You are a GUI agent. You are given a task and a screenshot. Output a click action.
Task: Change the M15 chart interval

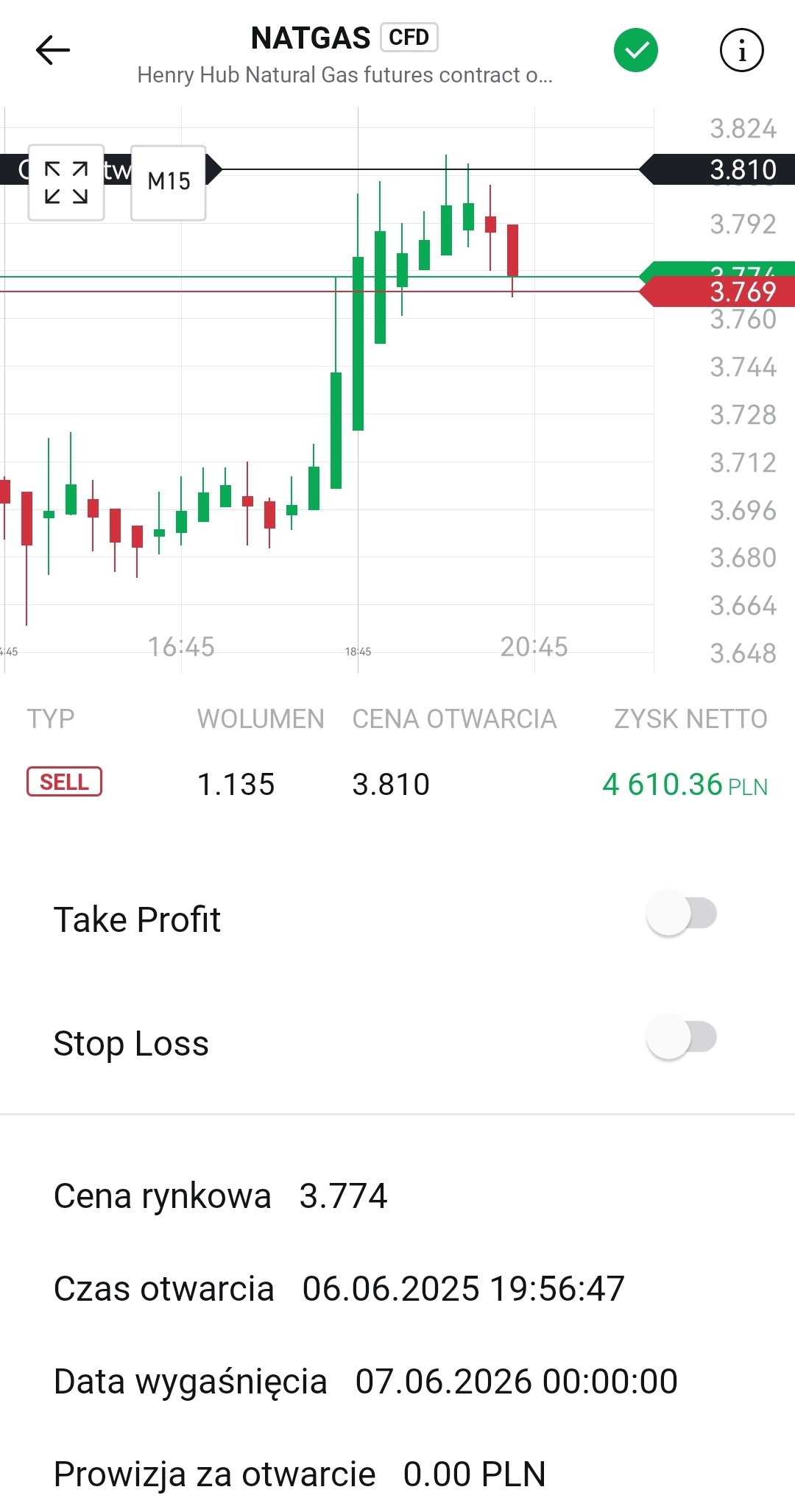pos(169,183)
